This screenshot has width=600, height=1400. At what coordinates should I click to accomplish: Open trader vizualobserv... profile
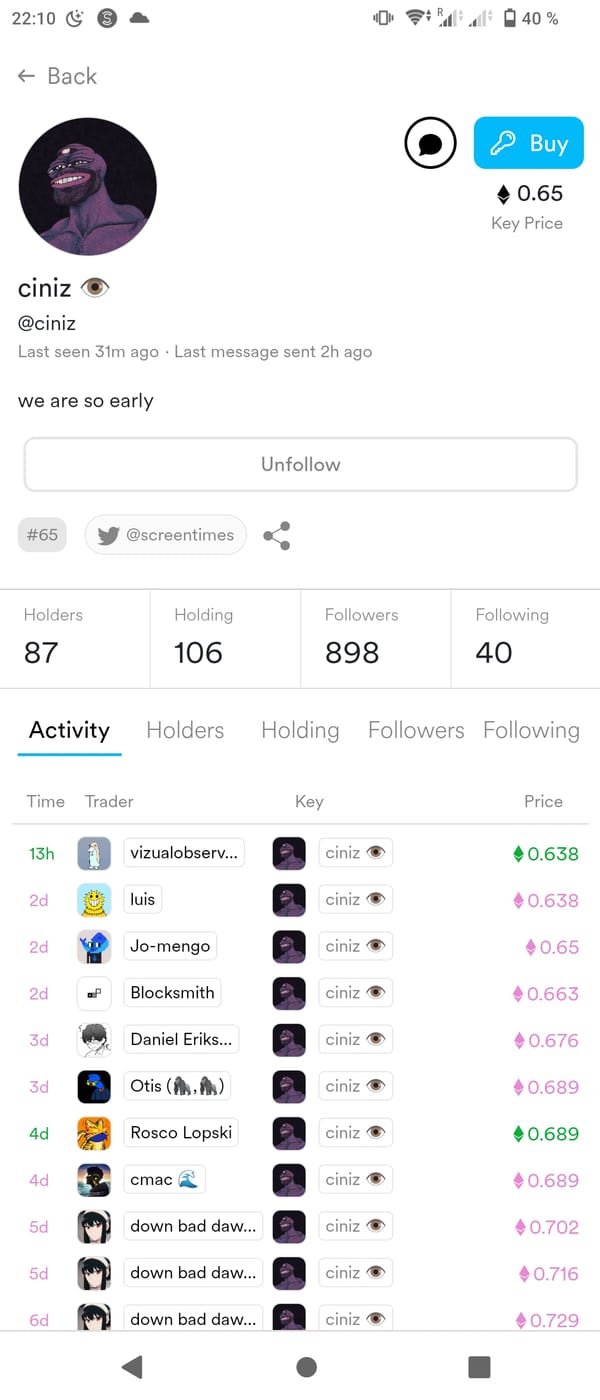183,853
